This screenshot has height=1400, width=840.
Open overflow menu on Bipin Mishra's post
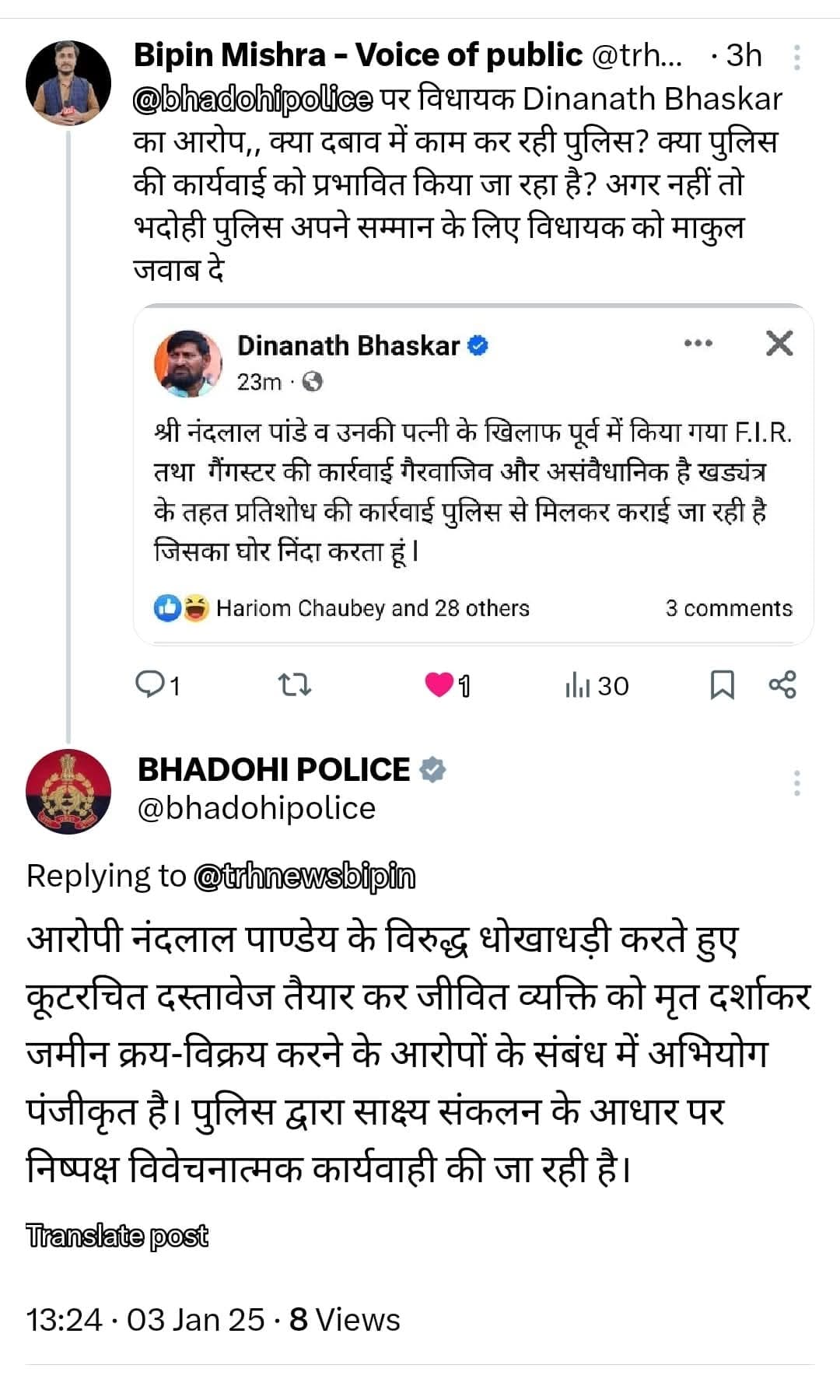click(x=796, y=57)
